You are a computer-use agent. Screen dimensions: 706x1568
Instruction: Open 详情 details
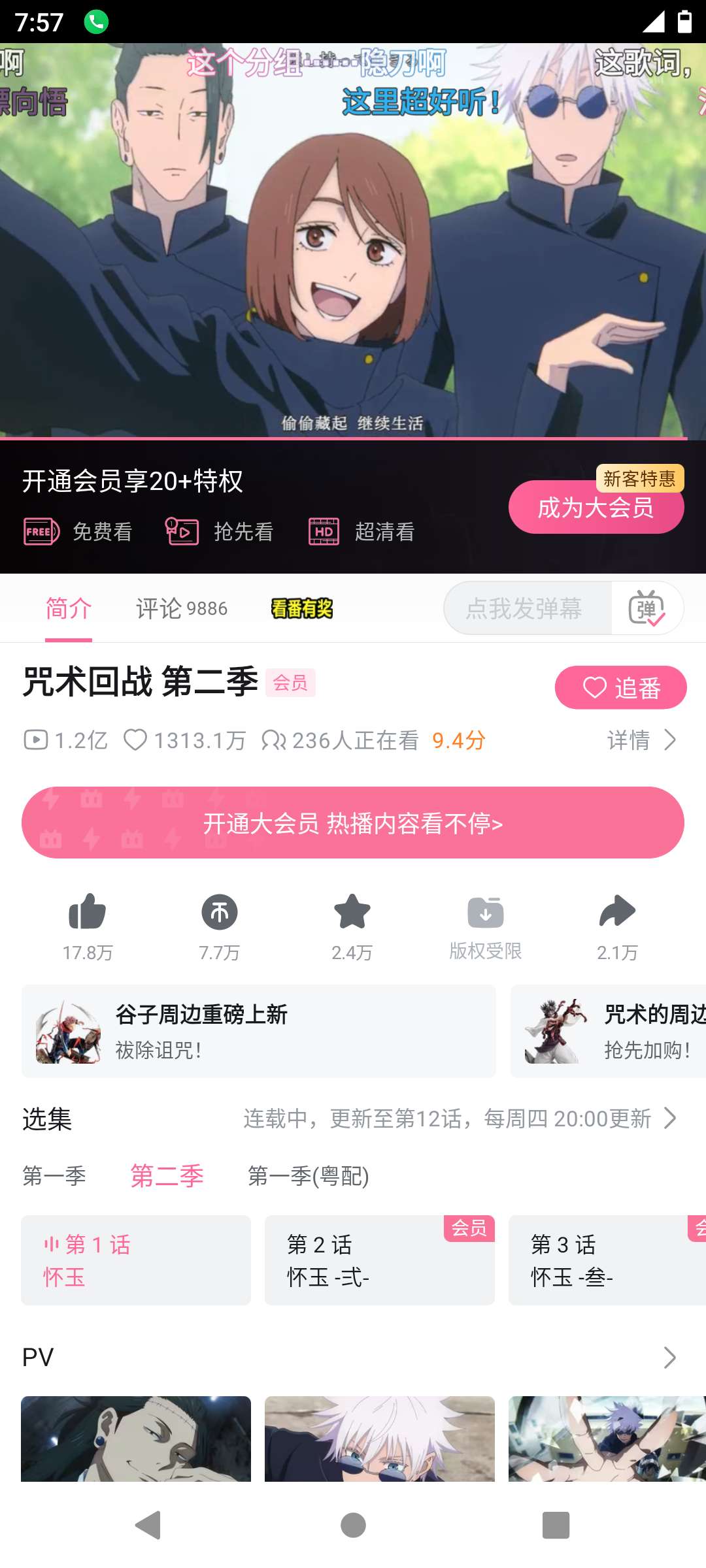[x=641, y=740]
